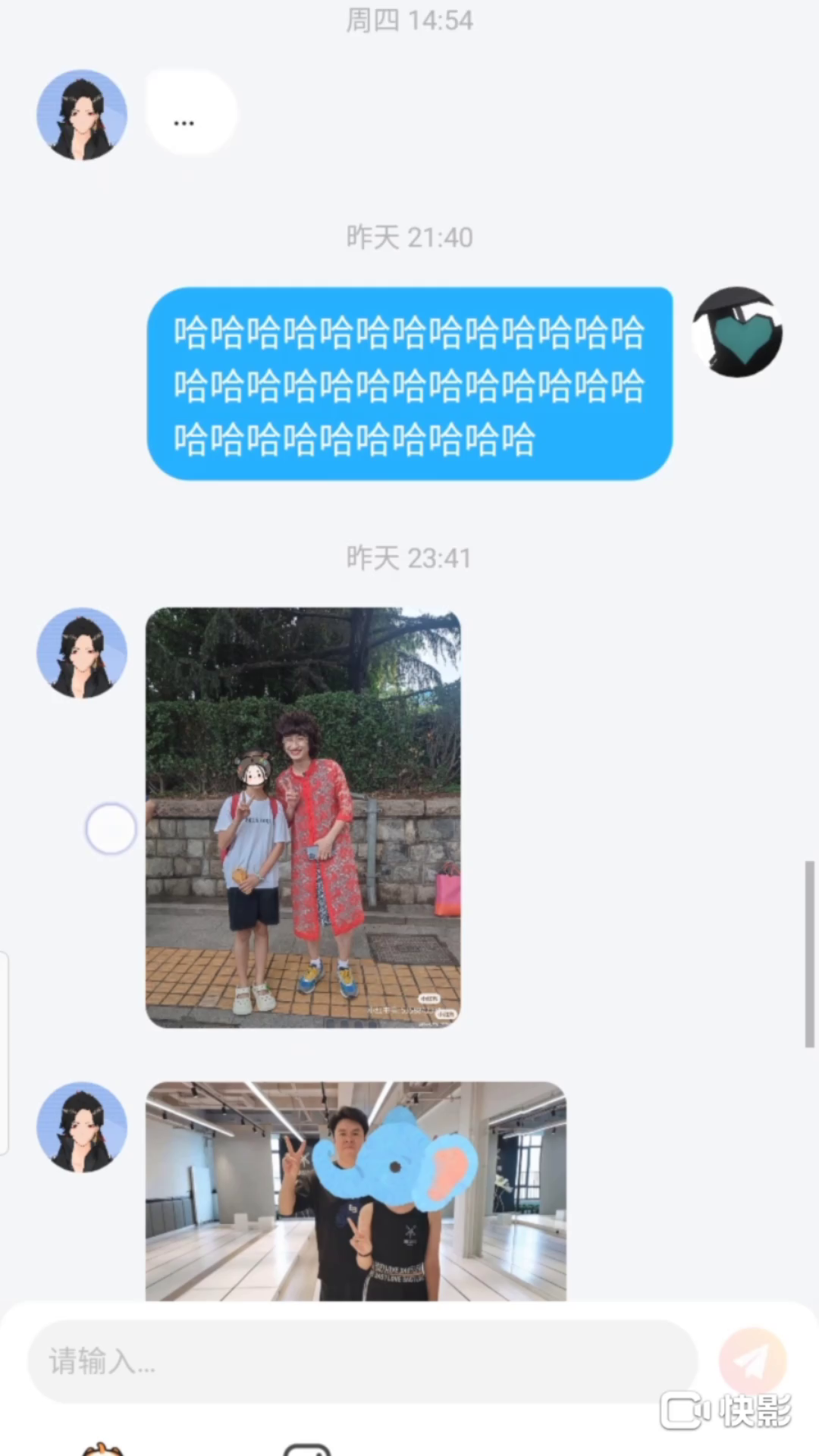Open the photo with the red dress
819x1456 pixels.
303,817
